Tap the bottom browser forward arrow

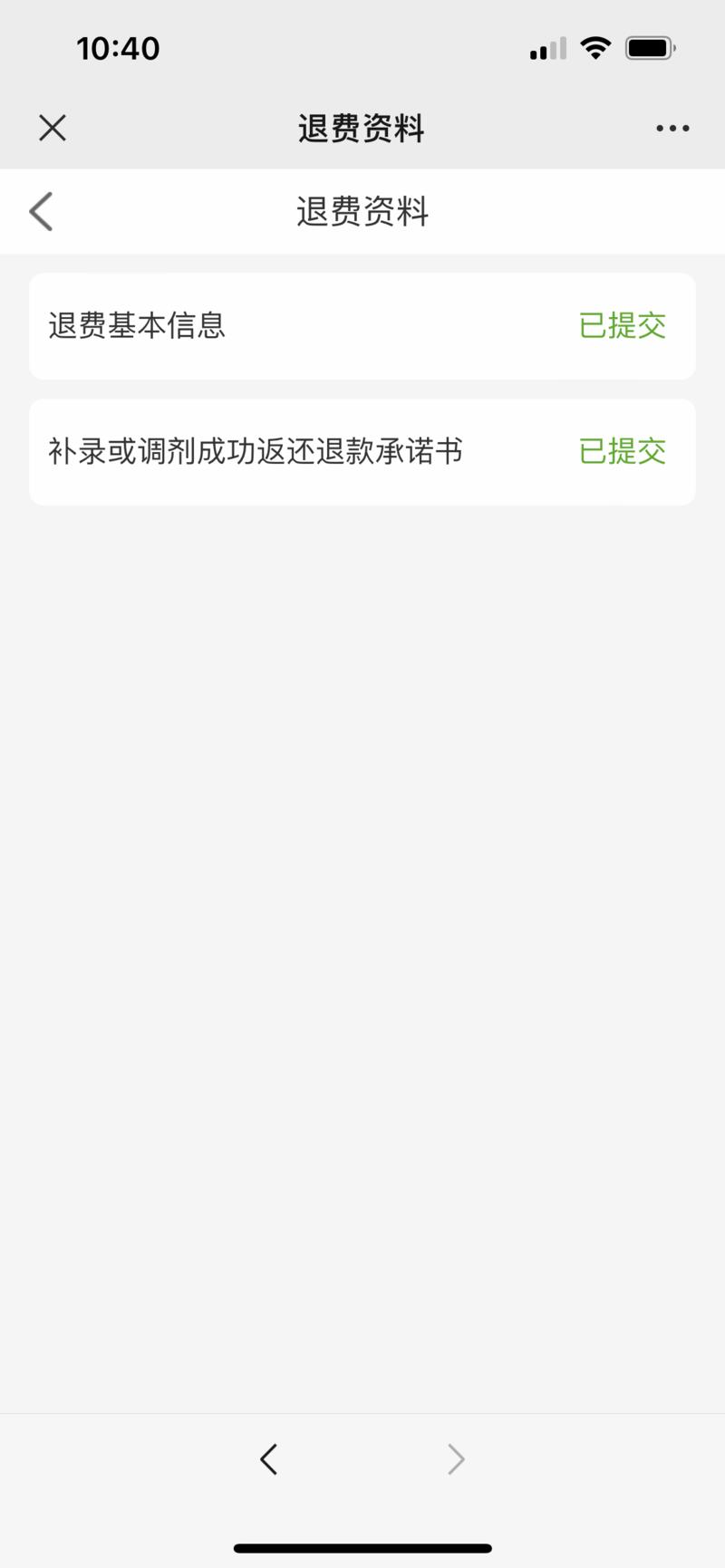coord(456,1458)
